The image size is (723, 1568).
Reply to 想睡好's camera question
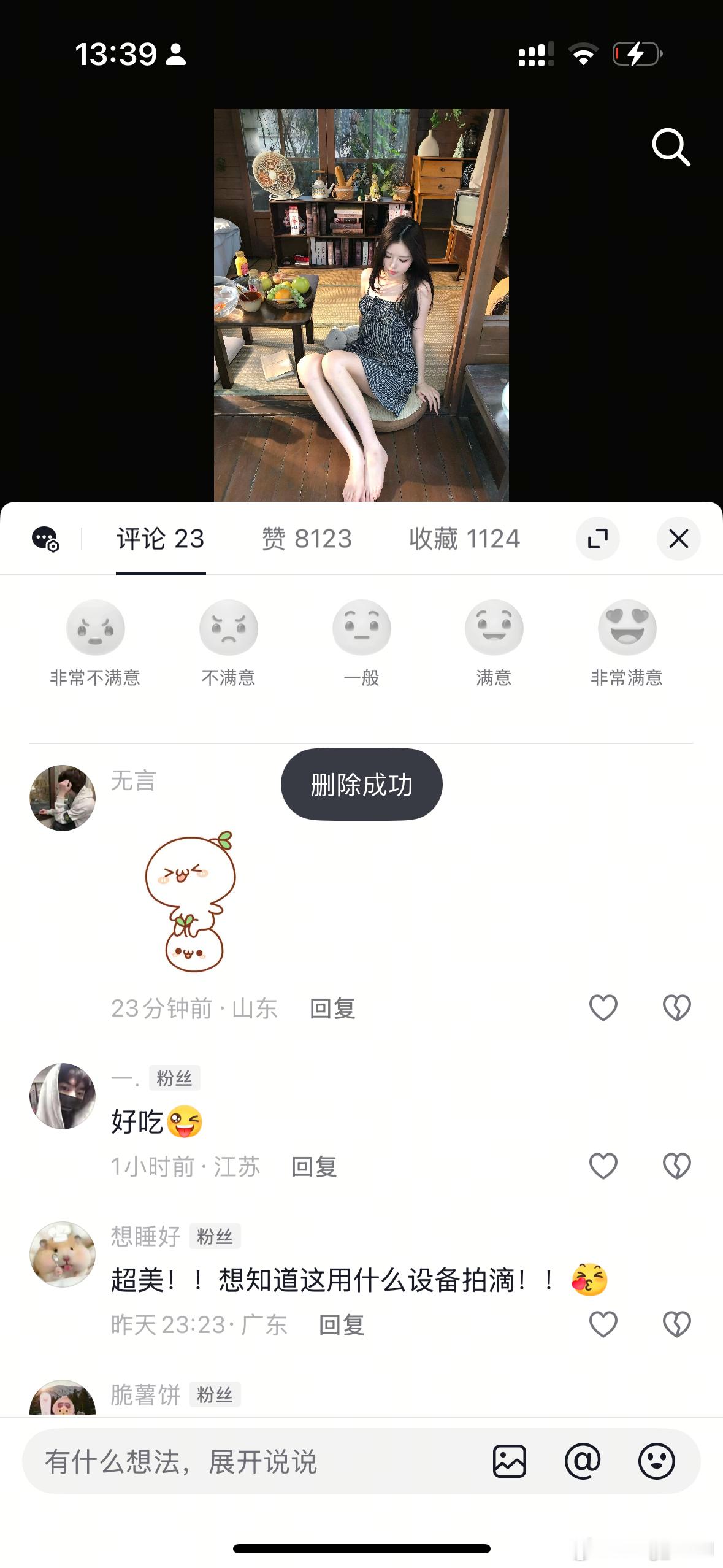pyautogui.click(x=341, y=1325)
